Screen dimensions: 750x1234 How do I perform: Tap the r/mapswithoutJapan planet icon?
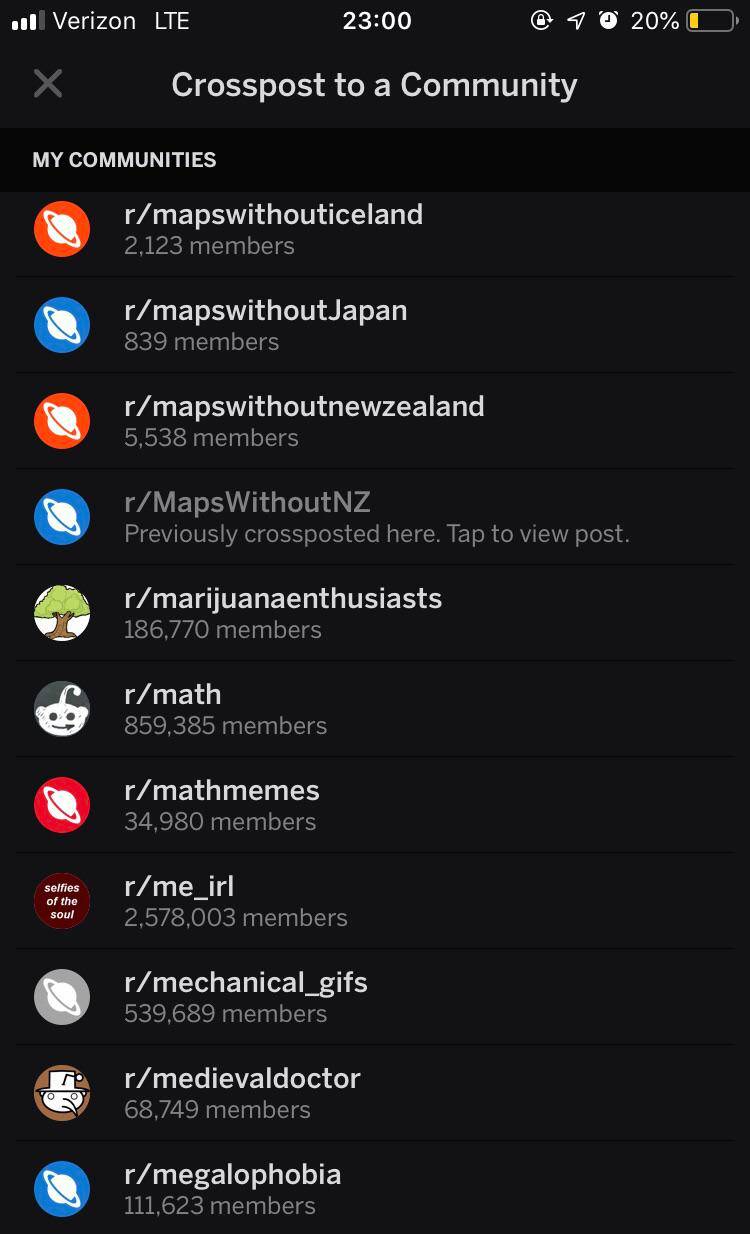coord(62,325)
